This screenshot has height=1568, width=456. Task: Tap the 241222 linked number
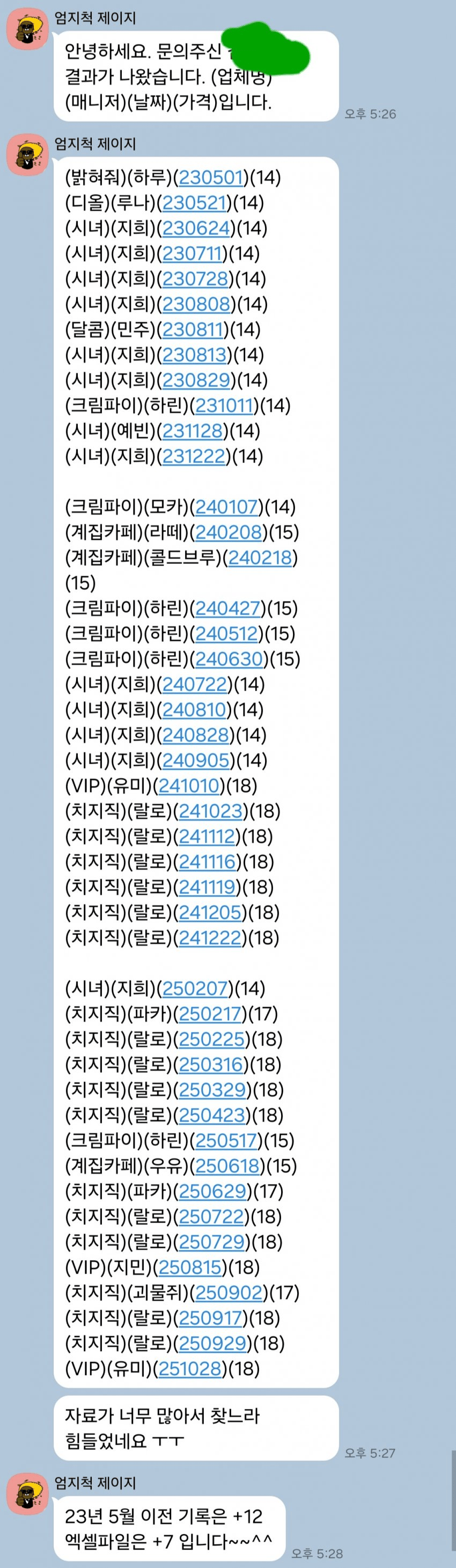coord(210,938)
